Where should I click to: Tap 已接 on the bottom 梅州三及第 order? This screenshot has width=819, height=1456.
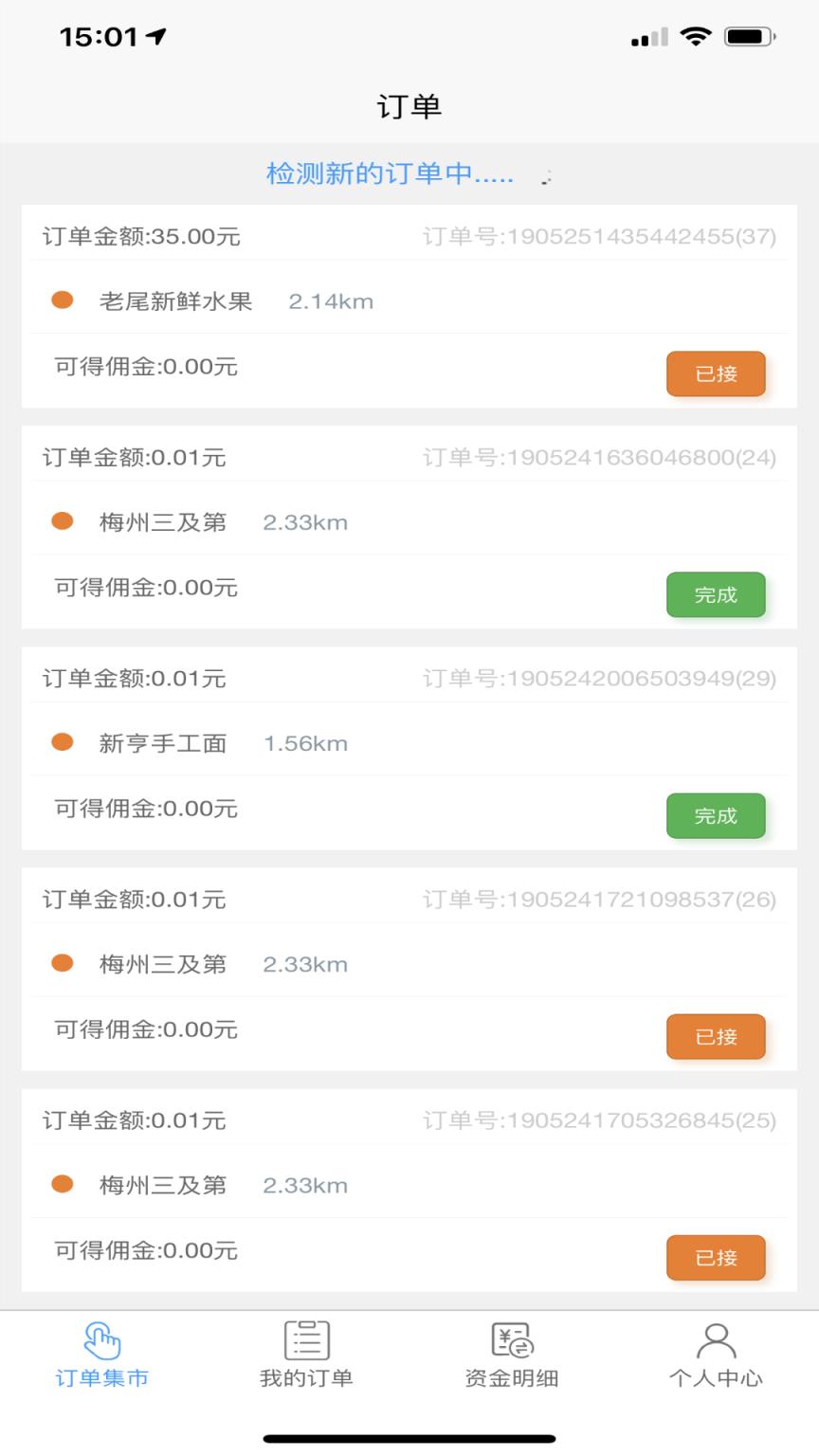pyautogui.click(x=717, y=1257)
